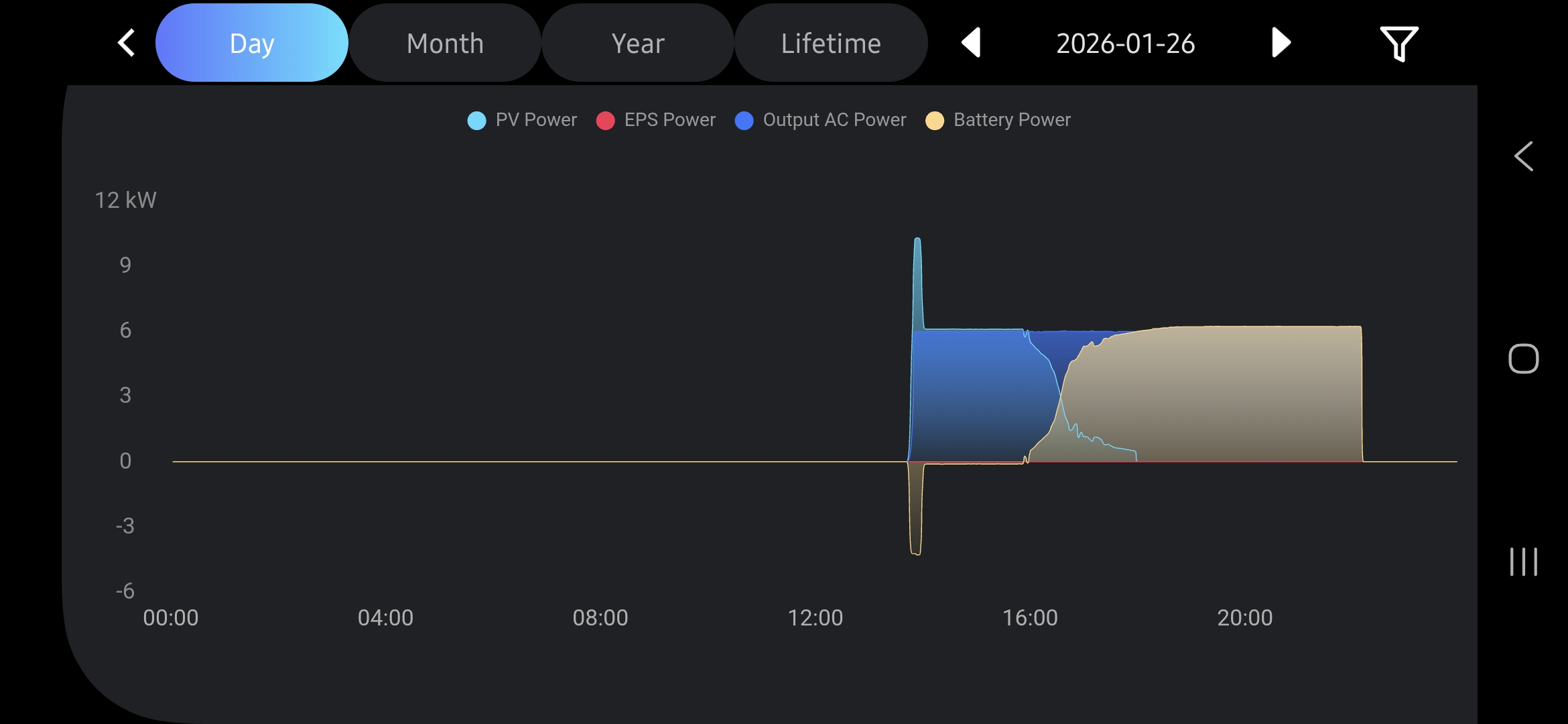Open recent apps from navigation bar
Viewport: 1568px width, 724px height.
(1523, 562)
